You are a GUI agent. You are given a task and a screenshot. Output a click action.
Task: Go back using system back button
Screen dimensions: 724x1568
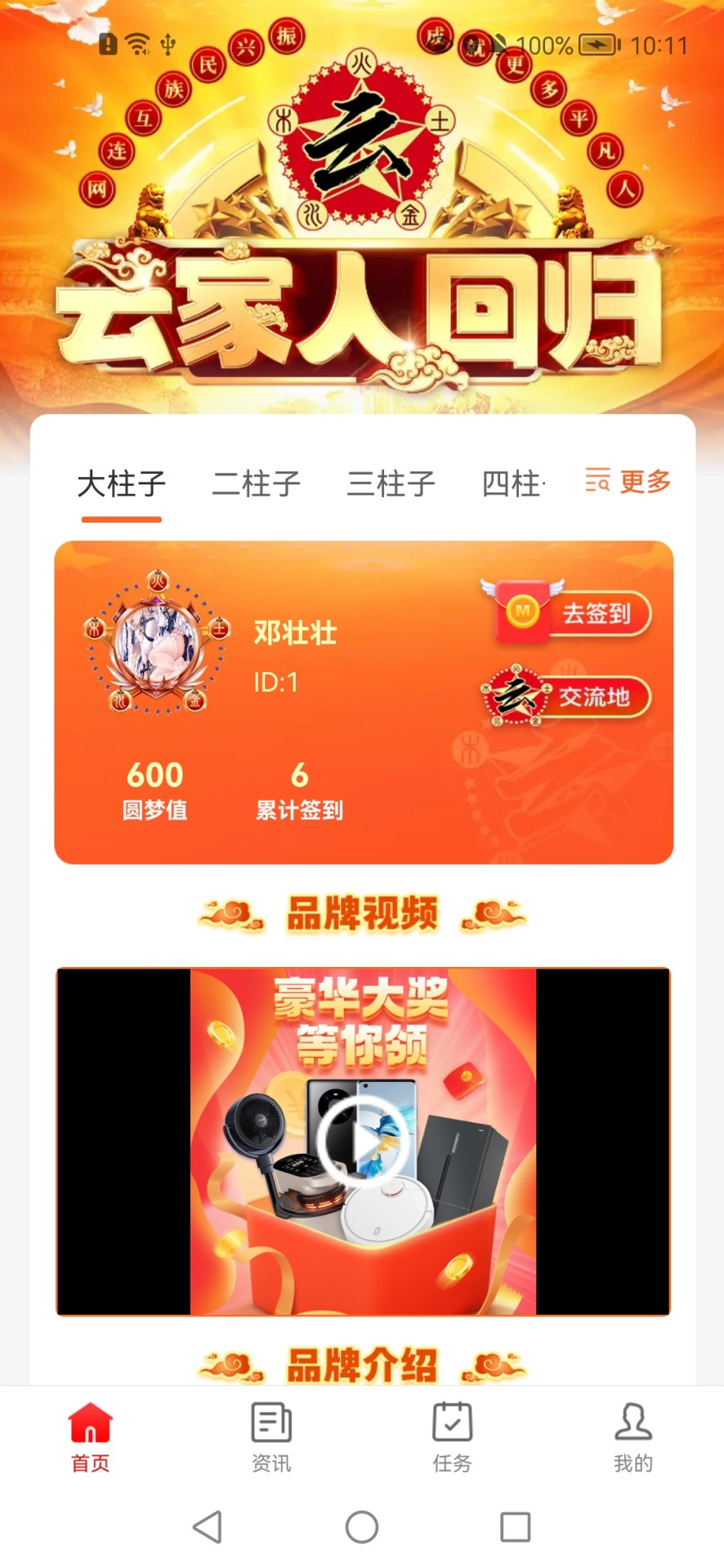tap(208, 1526)
